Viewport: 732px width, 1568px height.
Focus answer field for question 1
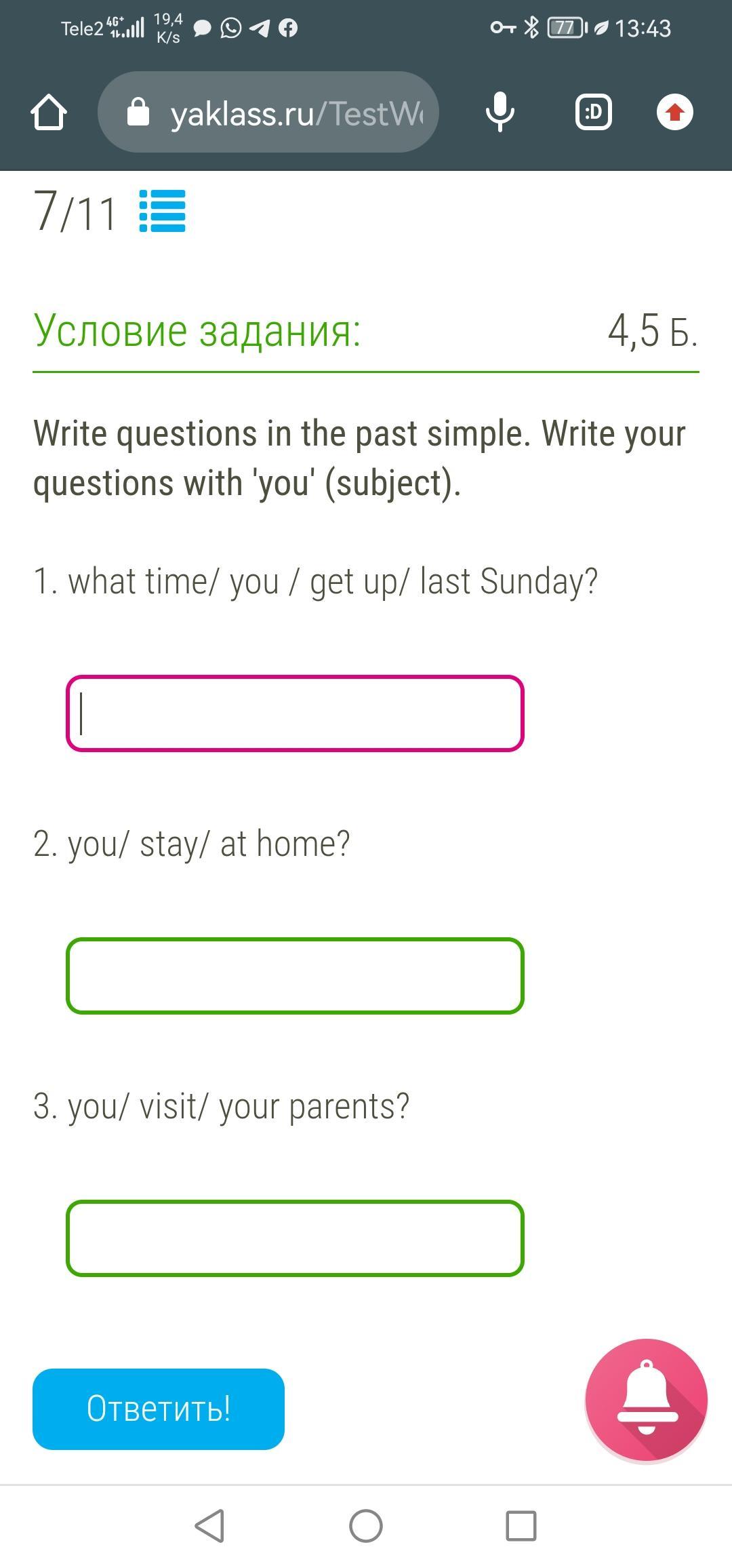[x=295, y=713]
